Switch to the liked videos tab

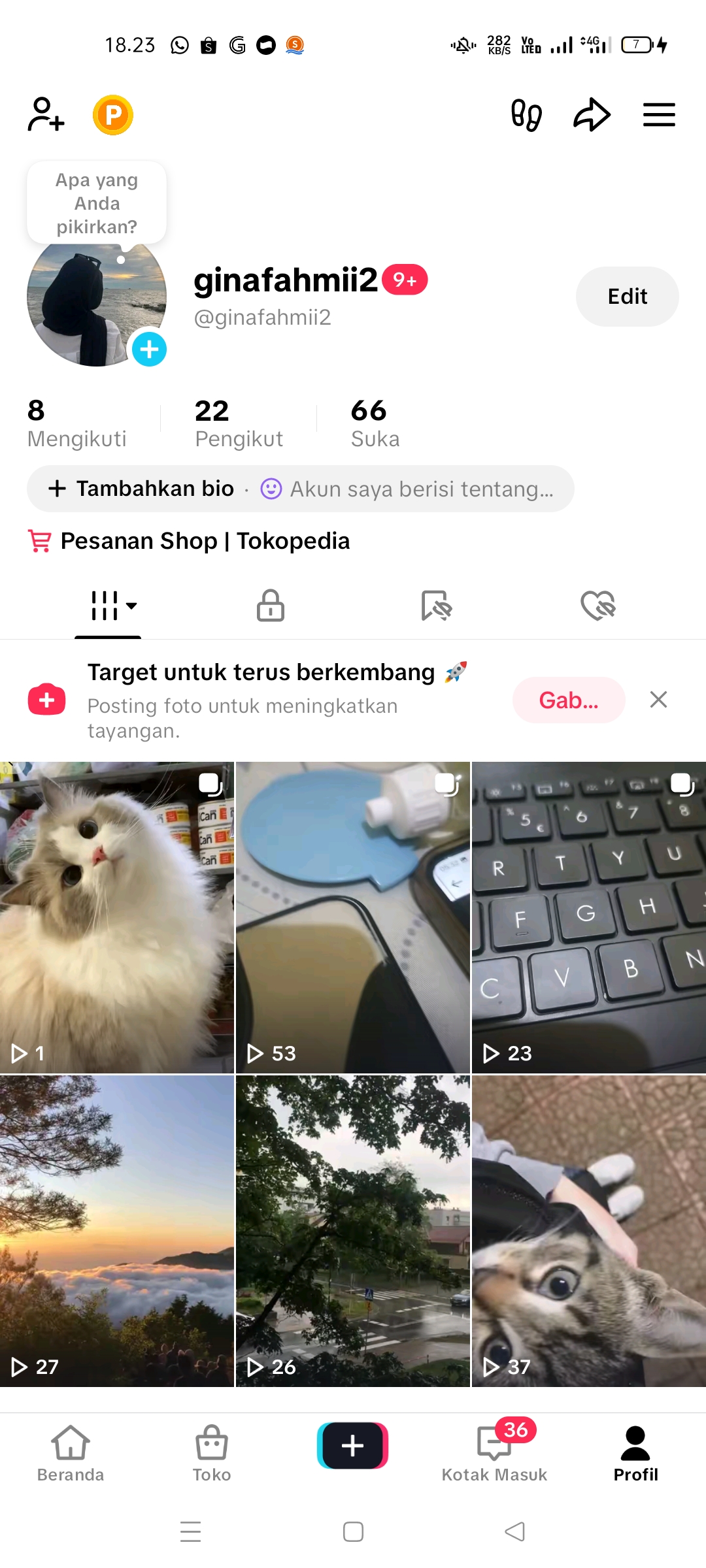pos(598,605)
